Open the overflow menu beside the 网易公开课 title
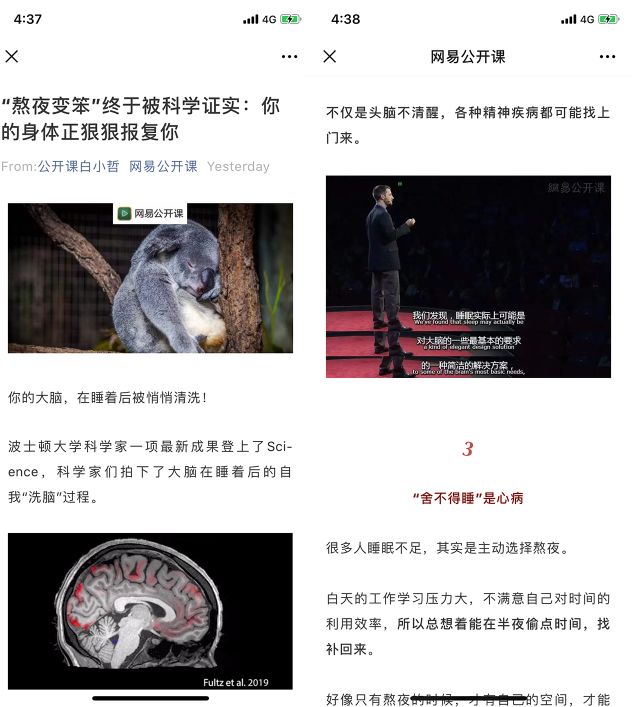Screen dimensions: 635x707 point(607,56)
